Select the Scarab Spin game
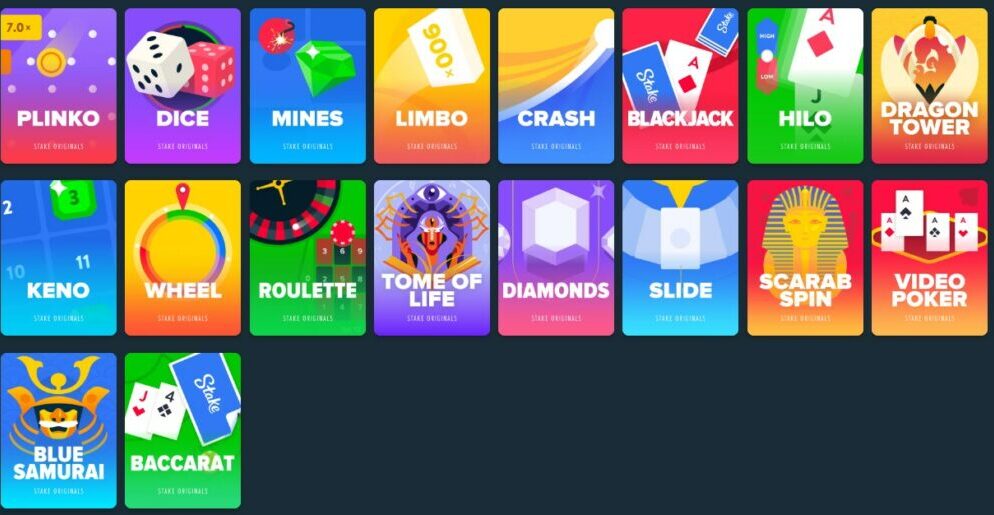The height and width of the screenshot is (515, 994). 805,258
